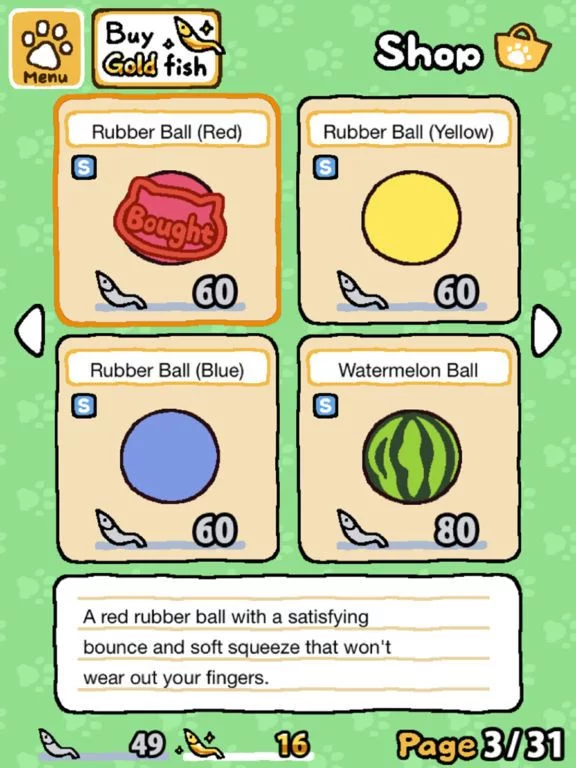Image resolution: width=576 pixels, height=768 pixels.
Task: Go to the previous shop page
Action: 30,331
